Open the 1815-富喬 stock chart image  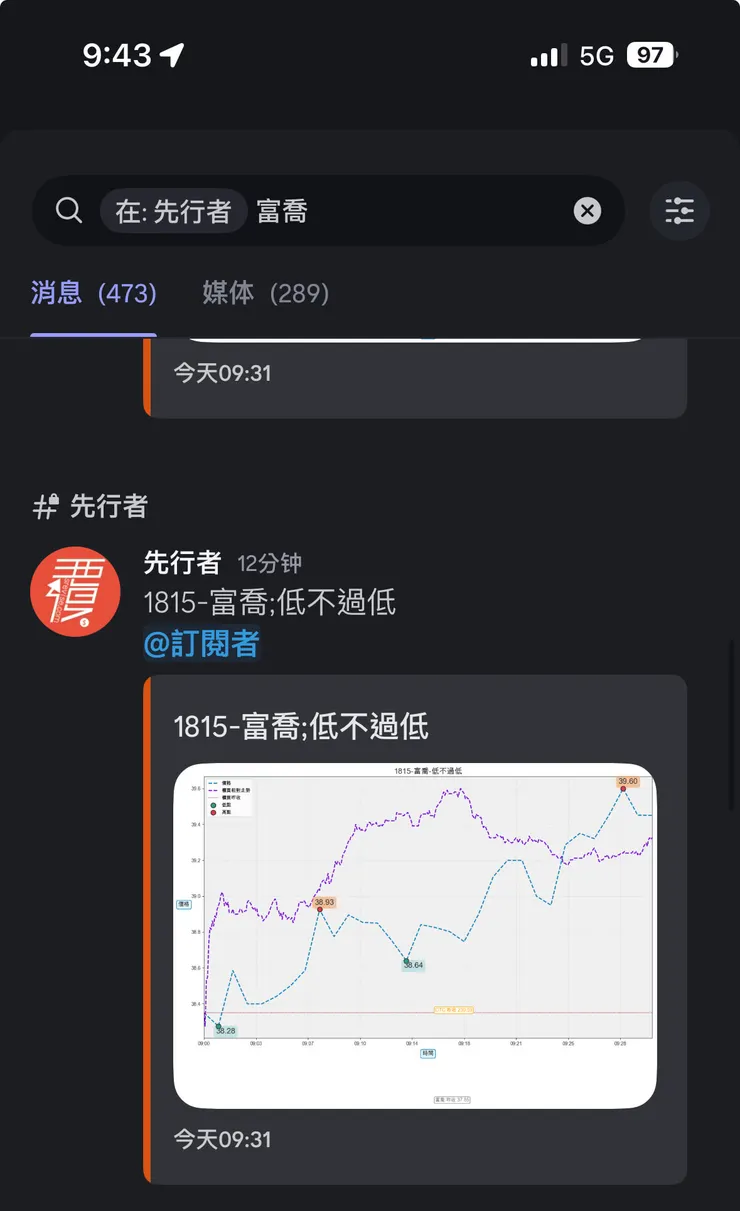415,935
